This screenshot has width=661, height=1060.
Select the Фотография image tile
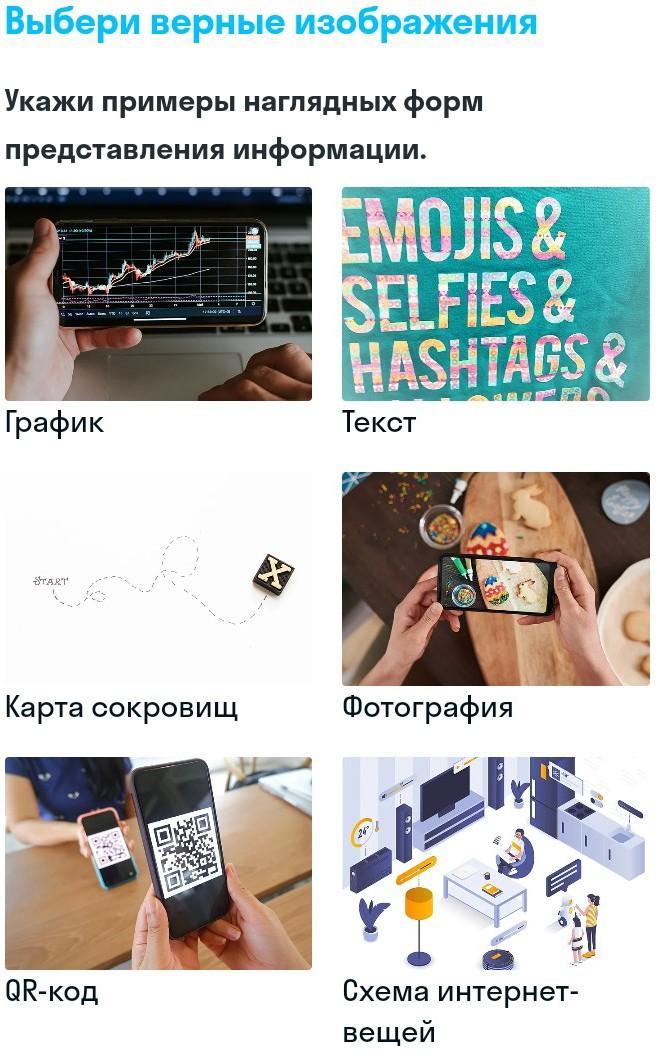[495, 578]
